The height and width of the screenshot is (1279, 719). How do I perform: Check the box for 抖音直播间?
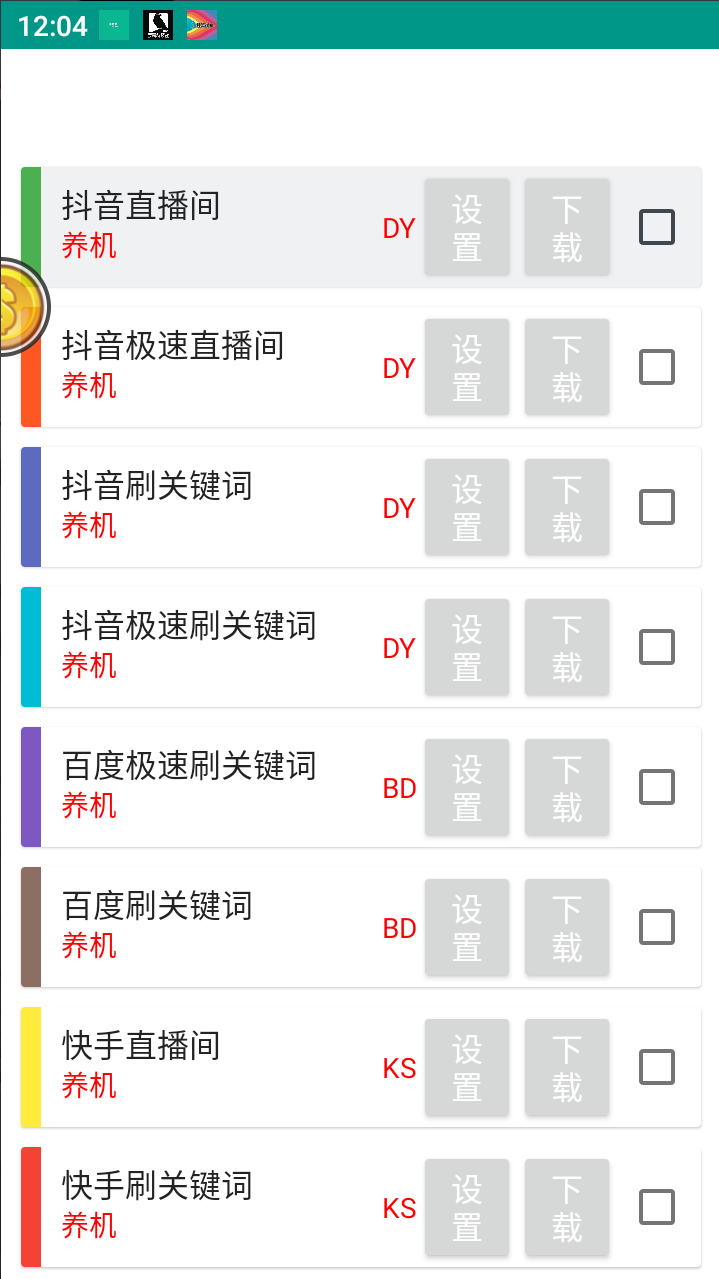pos(657,228)
